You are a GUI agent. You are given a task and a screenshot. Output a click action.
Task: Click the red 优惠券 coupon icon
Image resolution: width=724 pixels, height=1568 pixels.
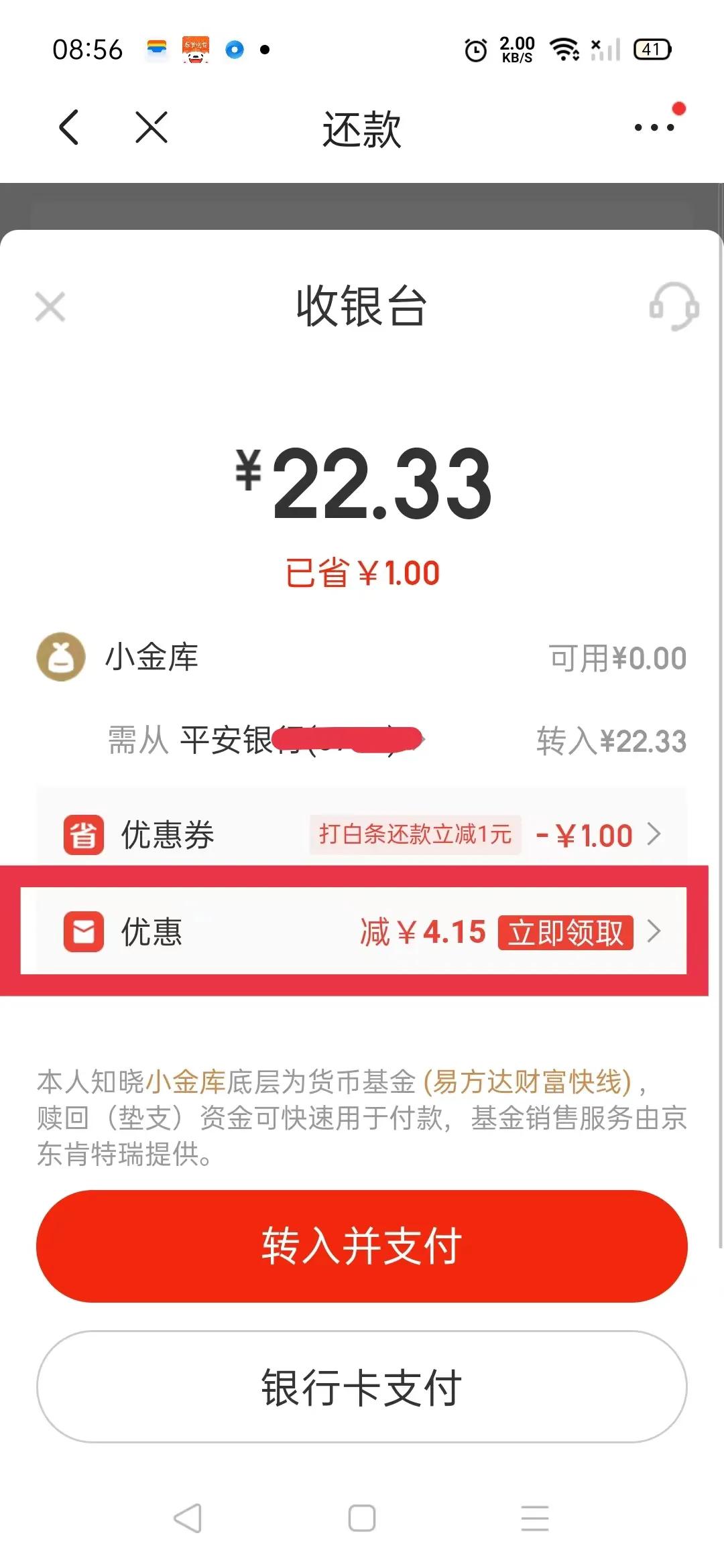[x=82, y=834]
